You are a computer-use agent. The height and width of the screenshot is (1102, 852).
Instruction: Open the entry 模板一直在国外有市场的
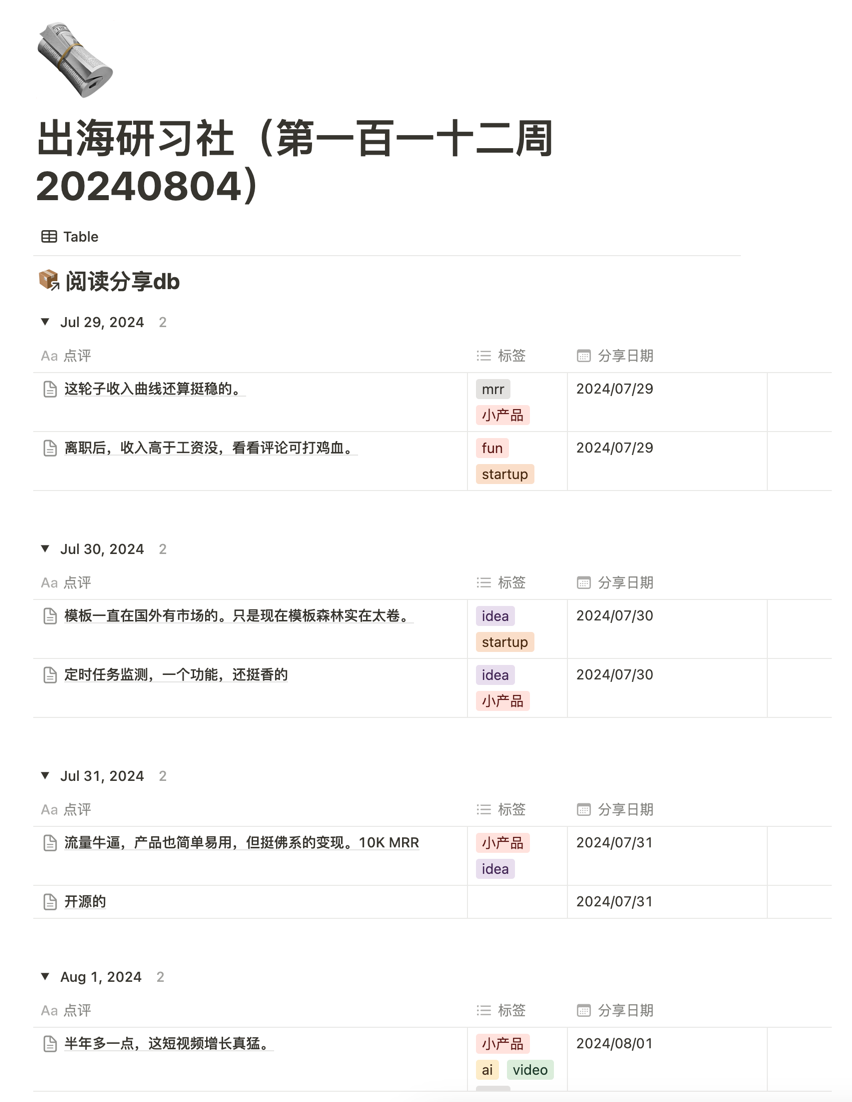coord(238,616)
